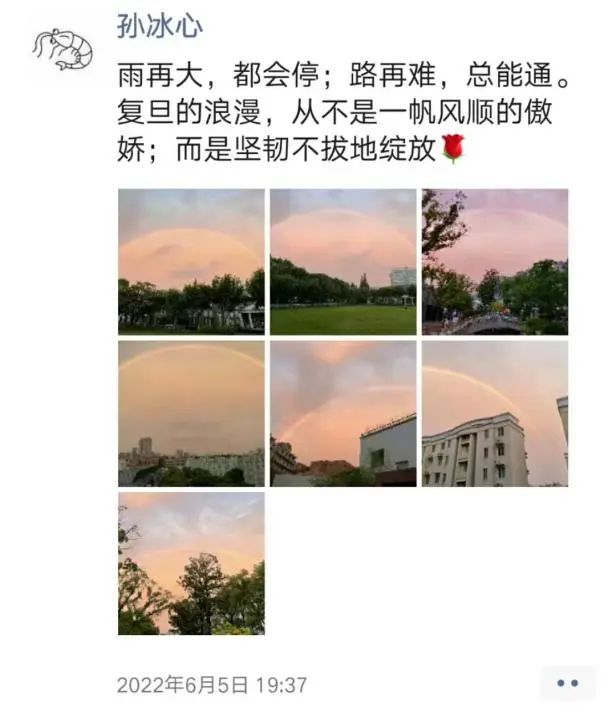View the rainbow photo over the distant city skyline
The height and width of the screenshot is (712, 616).
point(191,413)
